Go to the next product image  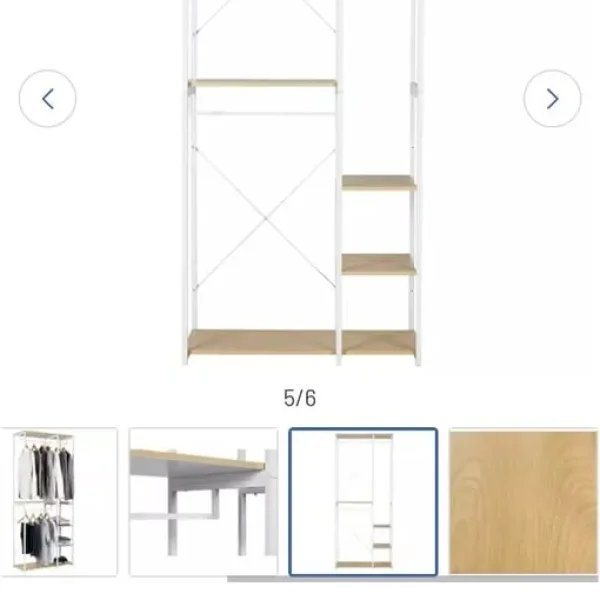click(552, 99)
